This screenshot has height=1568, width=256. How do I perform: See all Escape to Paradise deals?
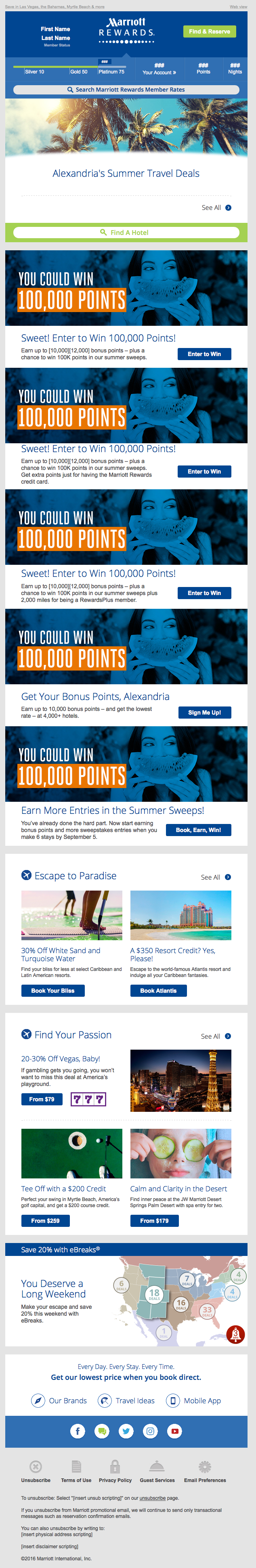point(216,877)
